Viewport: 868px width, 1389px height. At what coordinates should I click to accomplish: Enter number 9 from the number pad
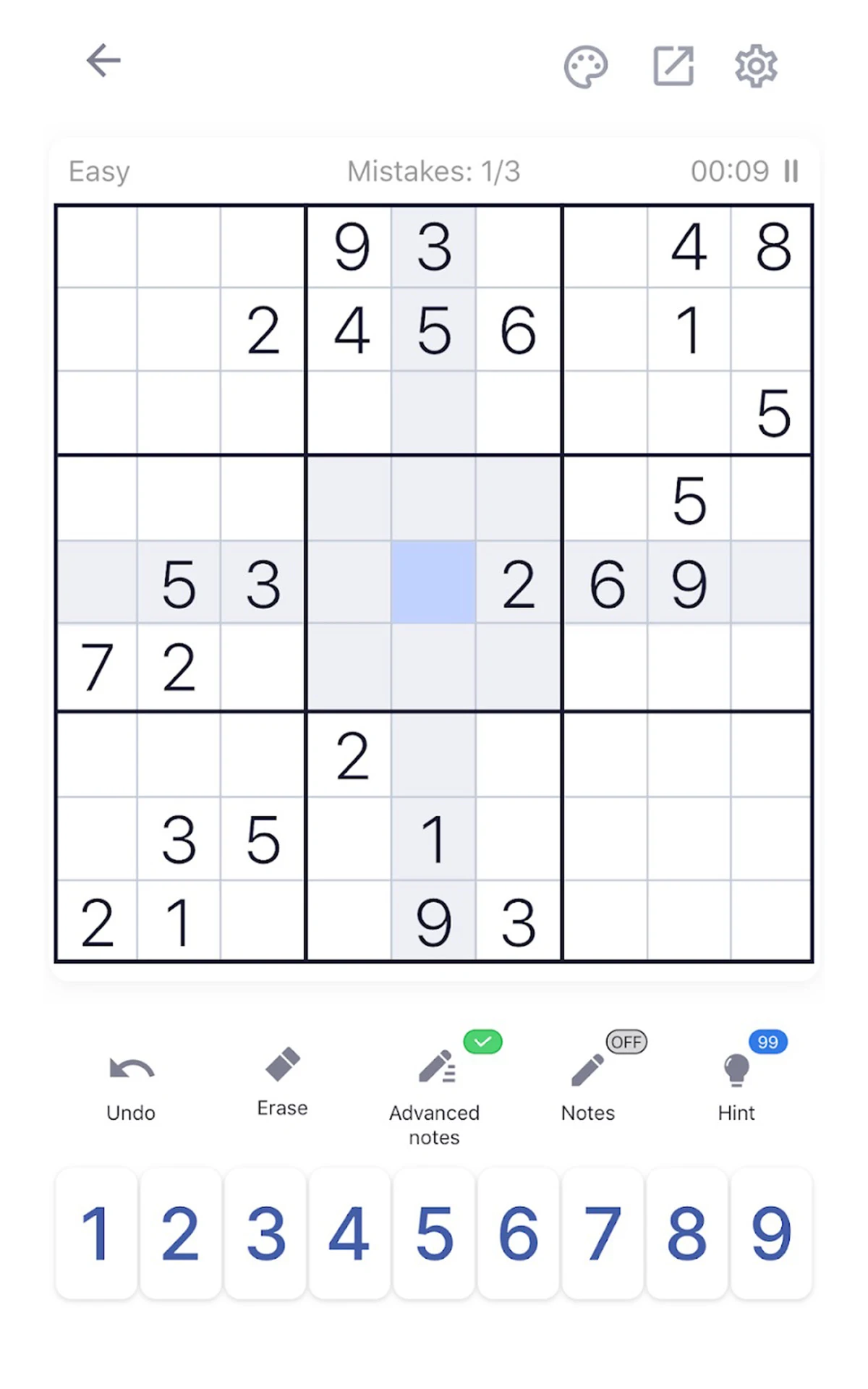click(771, 1233)
